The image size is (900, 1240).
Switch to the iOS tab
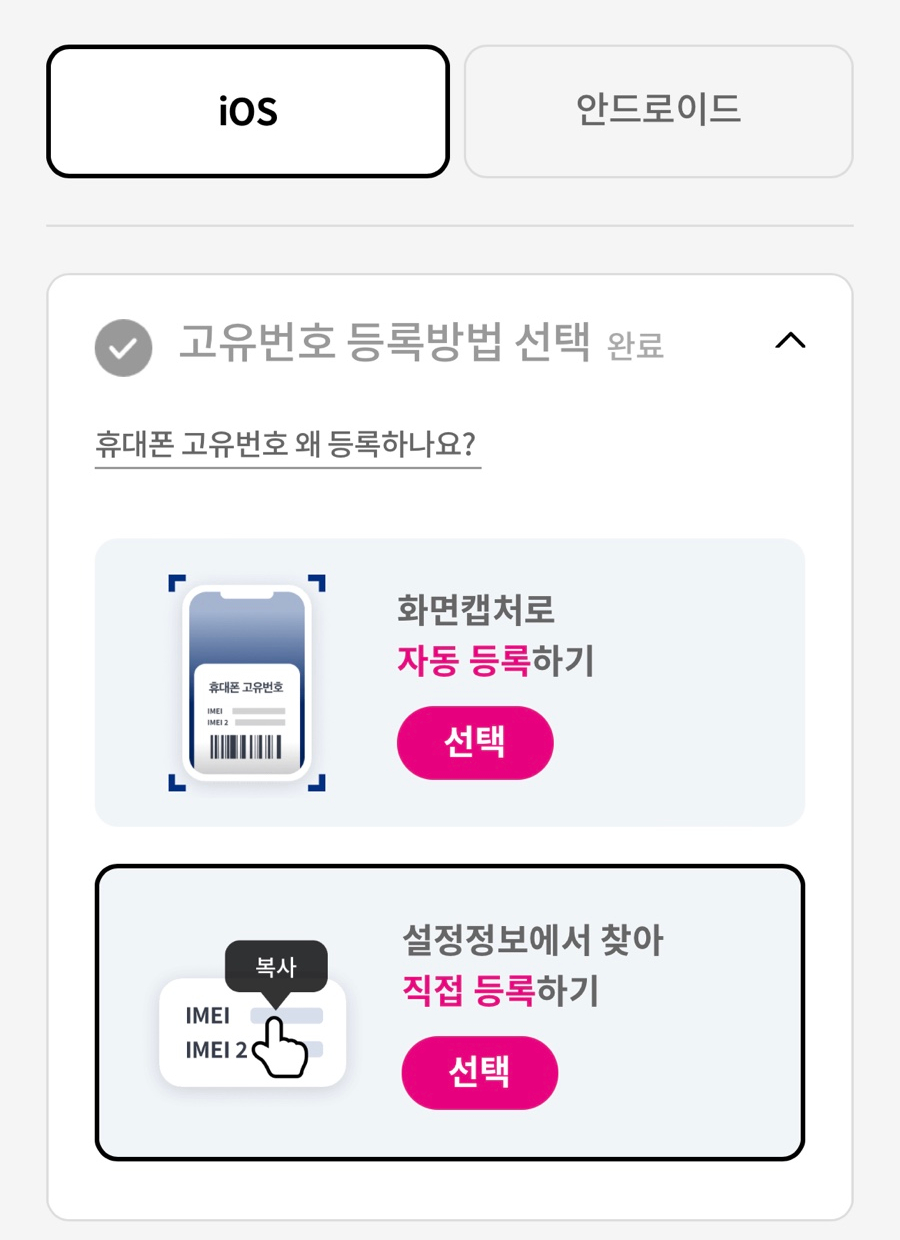coord(248,111)
